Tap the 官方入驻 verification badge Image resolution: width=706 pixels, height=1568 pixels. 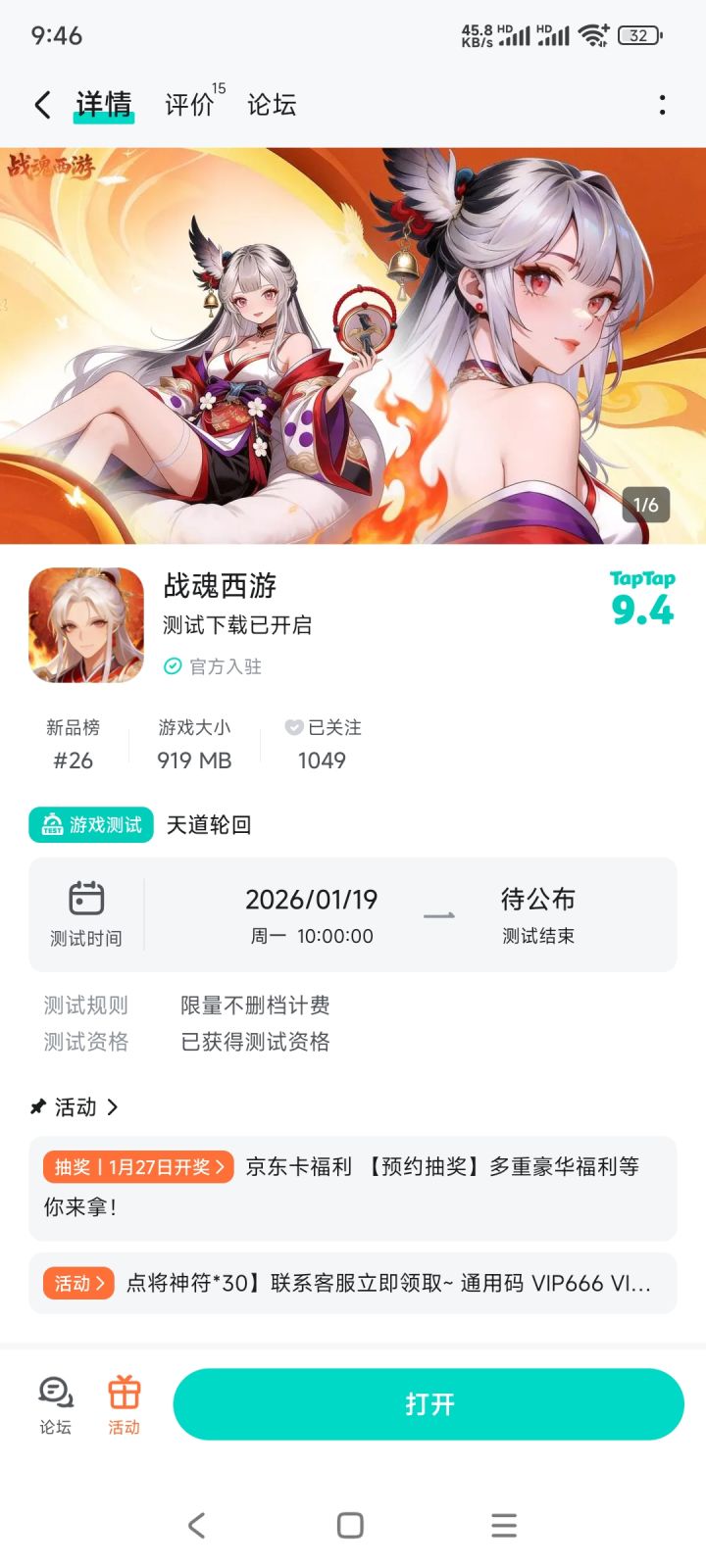click(x=211, y=666)
